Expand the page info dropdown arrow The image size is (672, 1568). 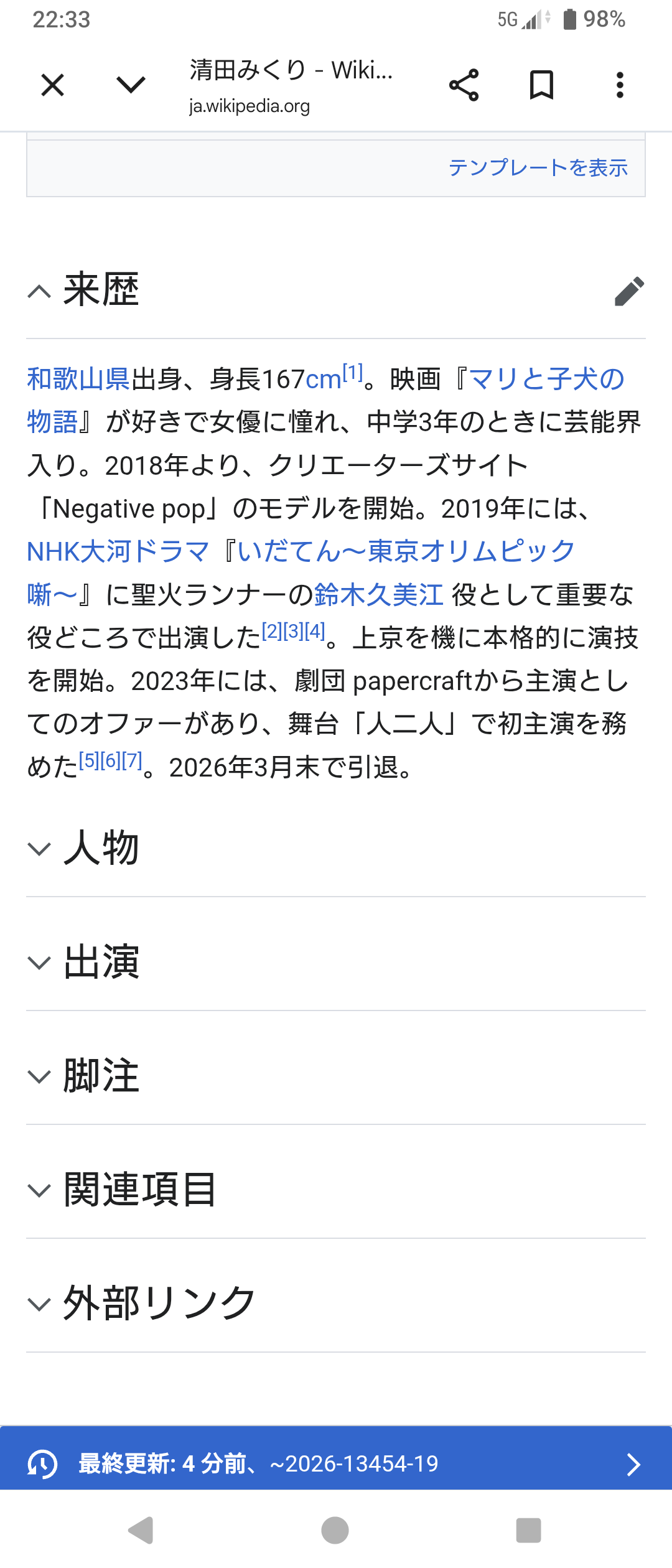131,85
